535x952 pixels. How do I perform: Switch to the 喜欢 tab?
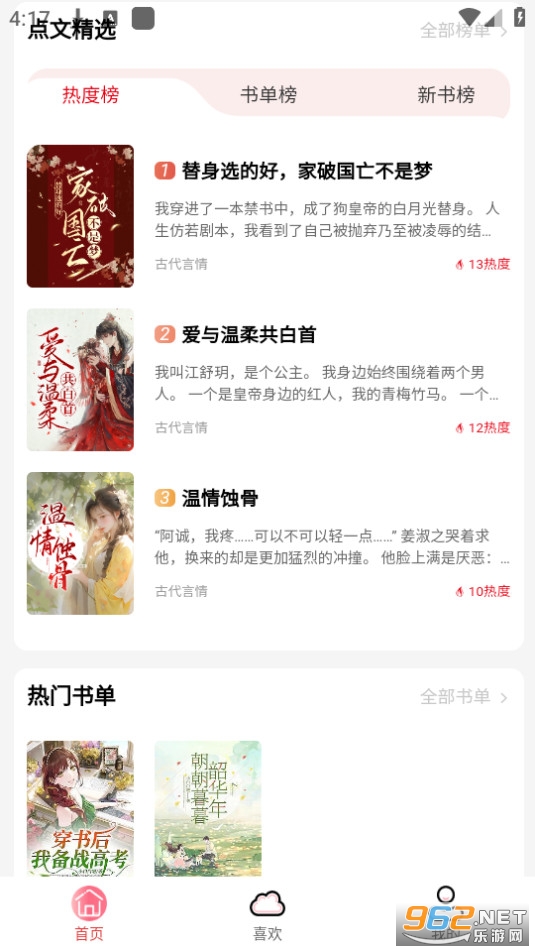(267, 914)
